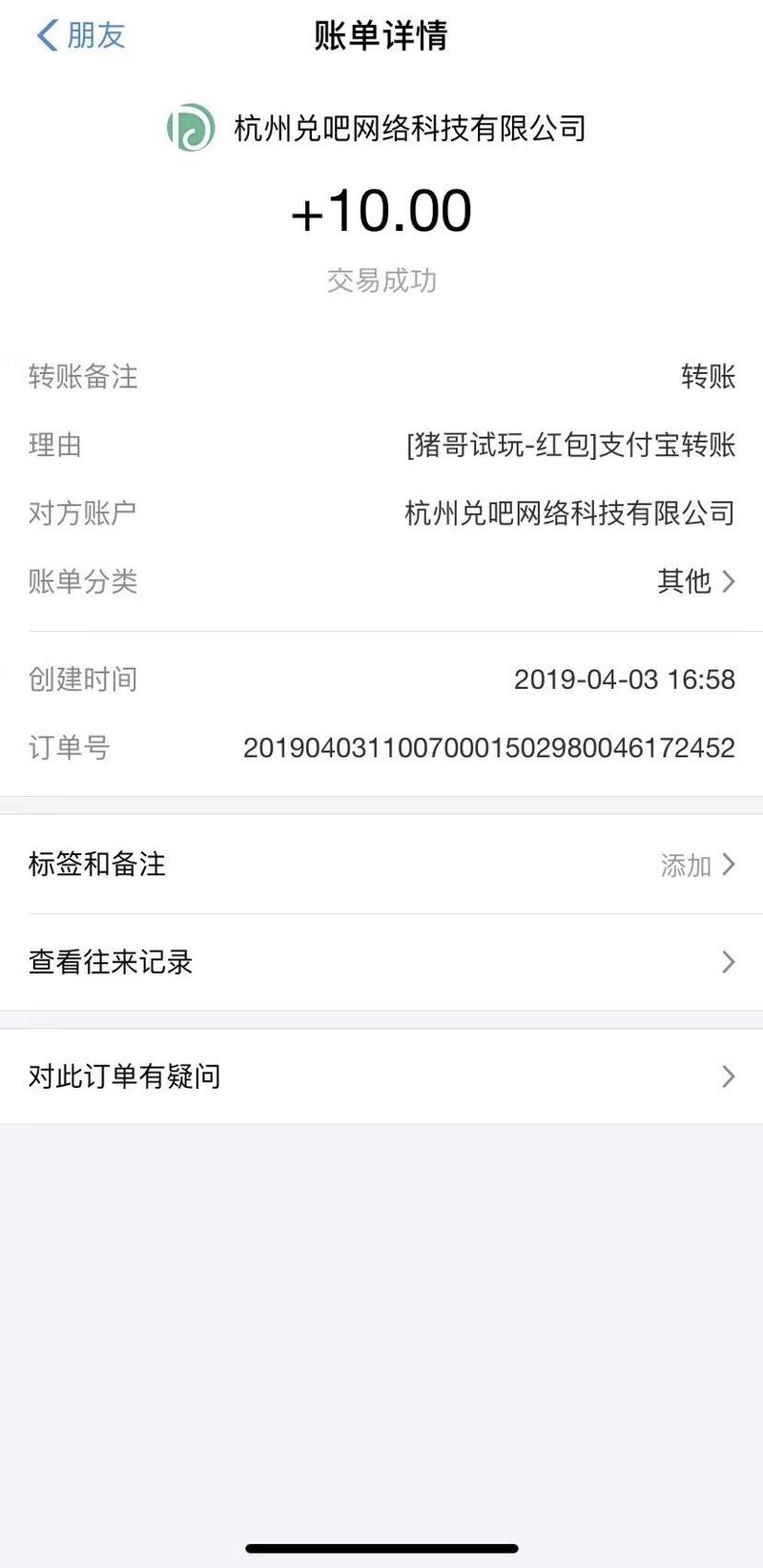This screenshot has width=763, height=1568.
Task: Tap the blue back chevron in the navigation bar
Action: [45, 35]
